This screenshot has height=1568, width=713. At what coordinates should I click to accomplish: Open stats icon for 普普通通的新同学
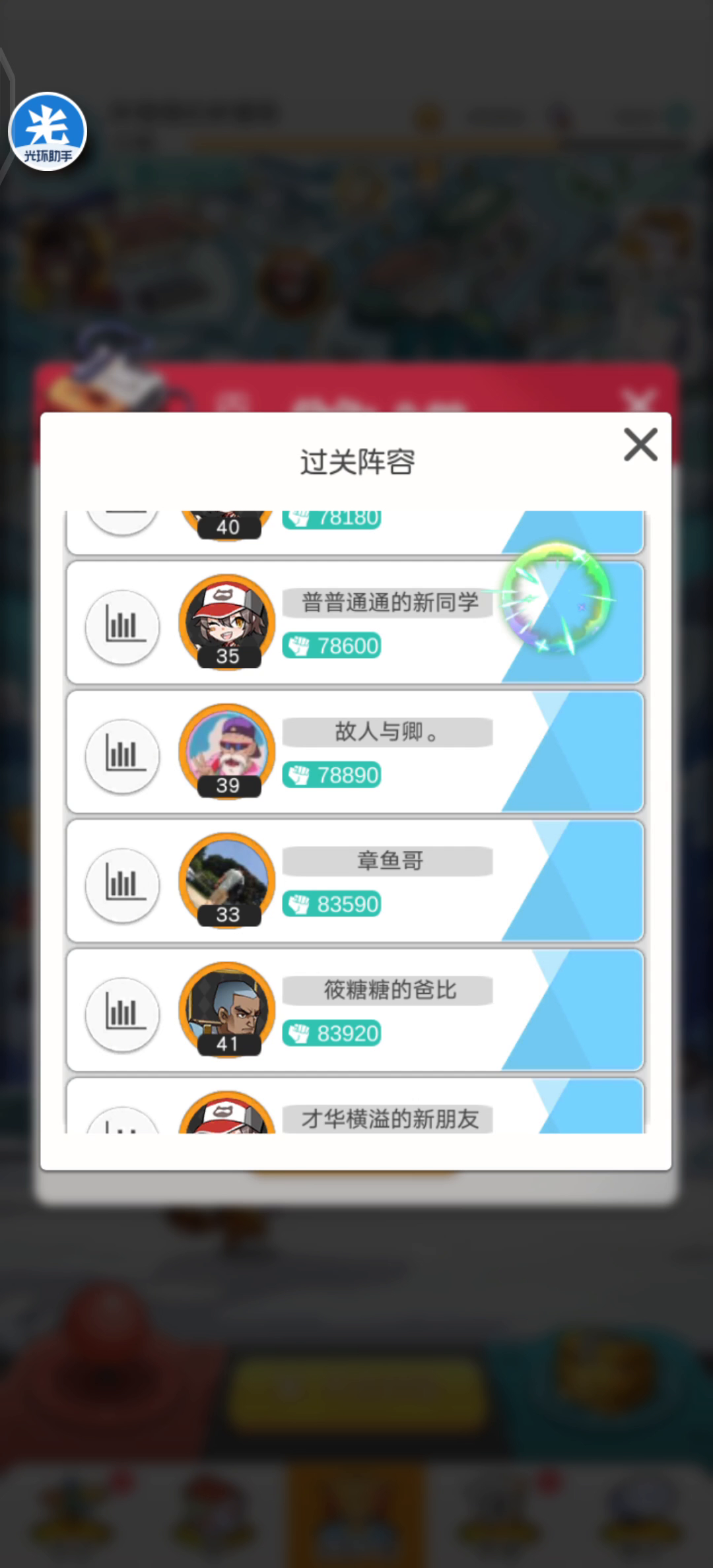122,626
